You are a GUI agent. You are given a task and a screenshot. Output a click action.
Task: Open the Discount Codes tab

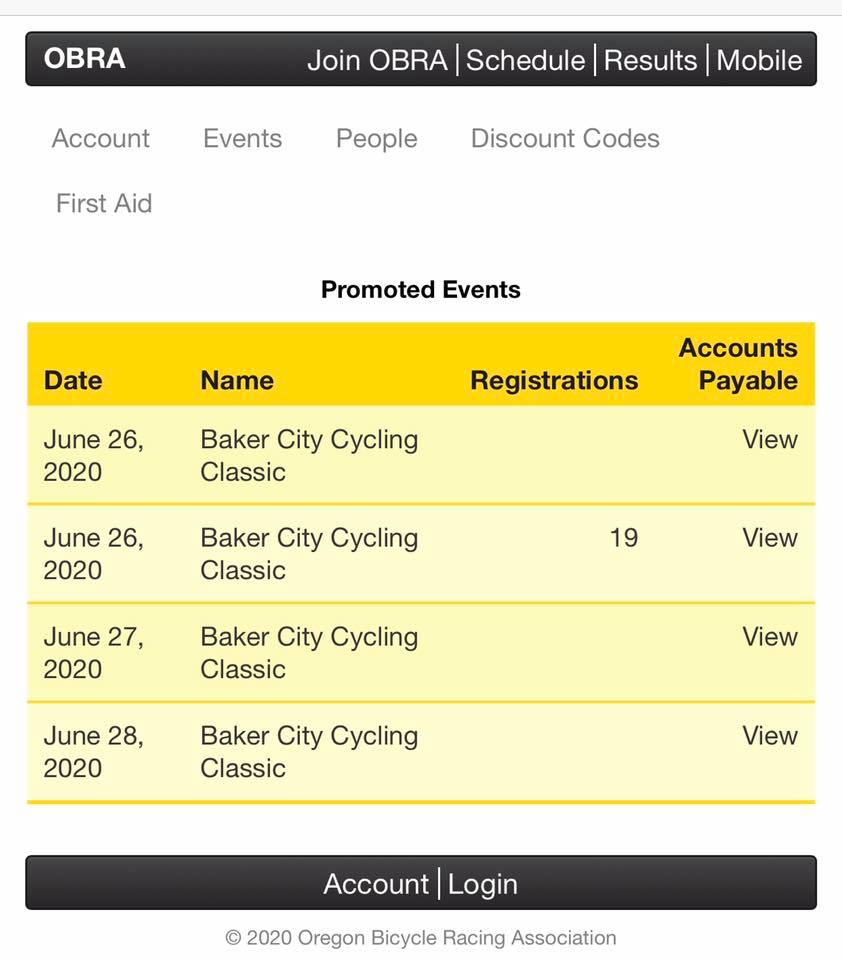(565, 138)
